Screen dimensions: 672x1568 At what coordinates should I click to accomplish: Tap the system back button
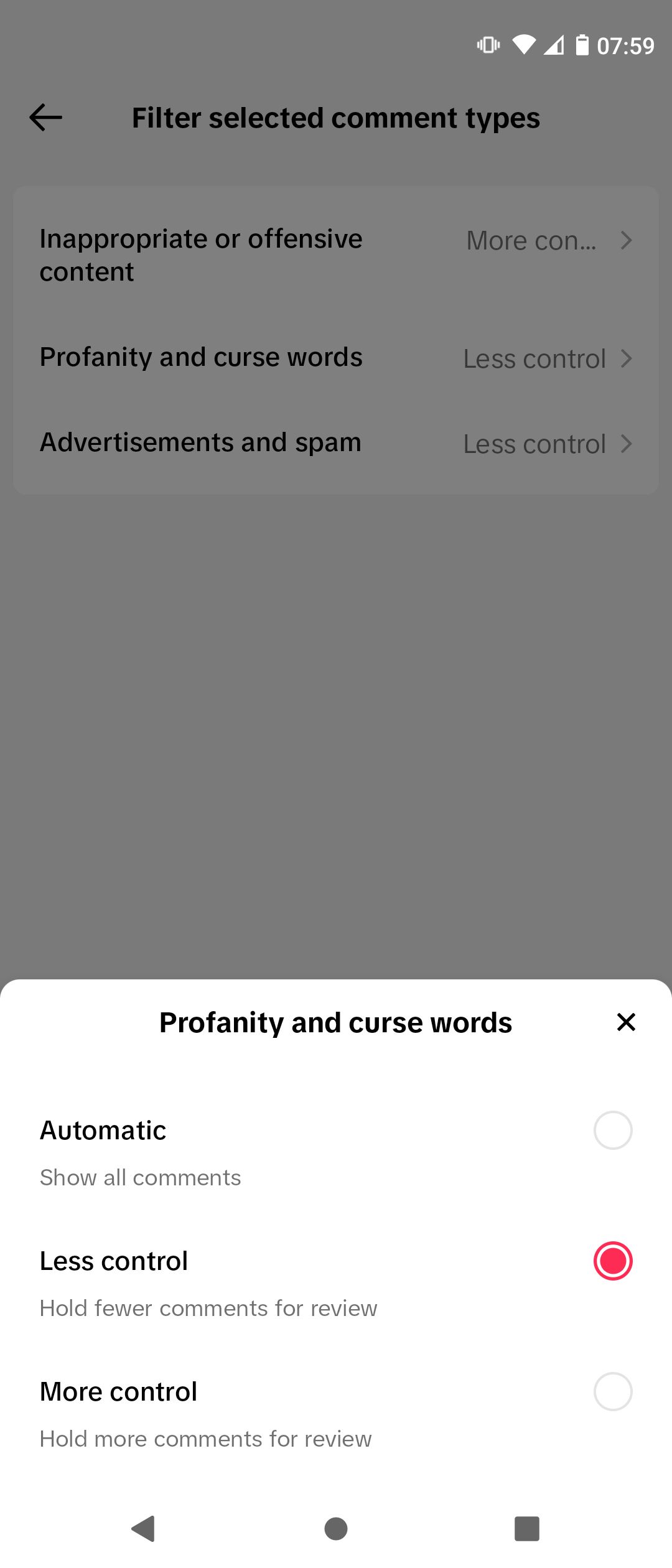144,1528
